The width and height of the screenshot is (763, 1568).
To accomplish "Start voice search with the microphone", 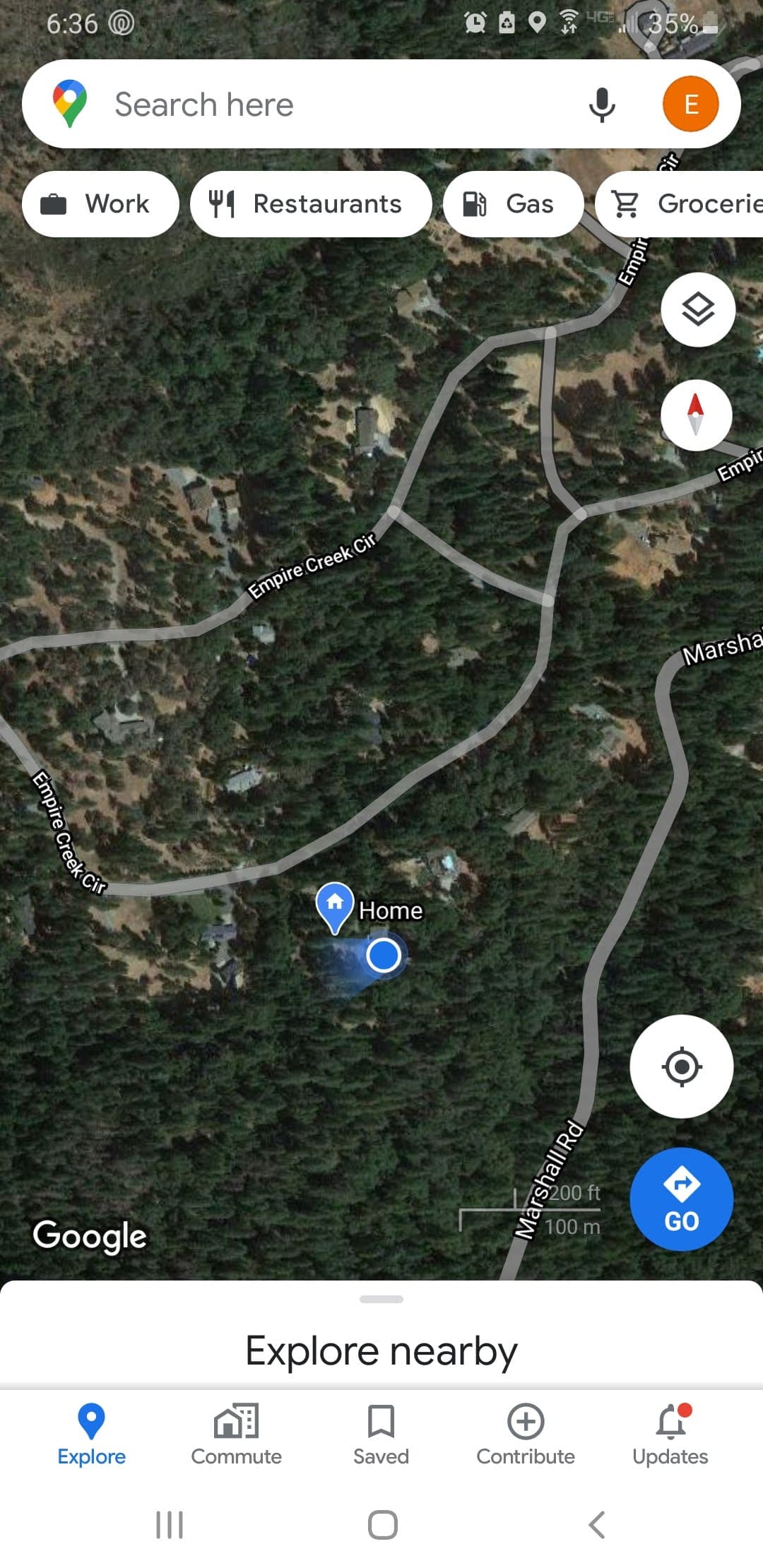I will [603, 103].
